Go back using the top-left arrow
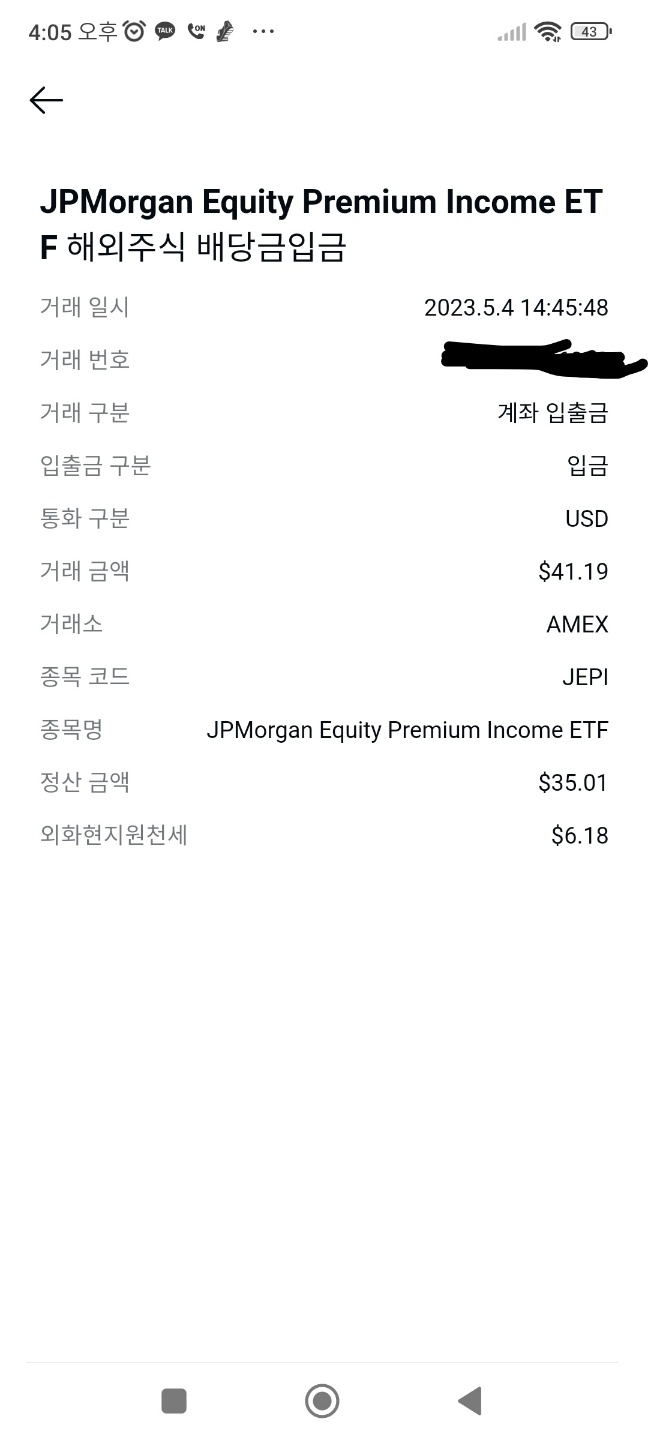 [x=46, y=100]
